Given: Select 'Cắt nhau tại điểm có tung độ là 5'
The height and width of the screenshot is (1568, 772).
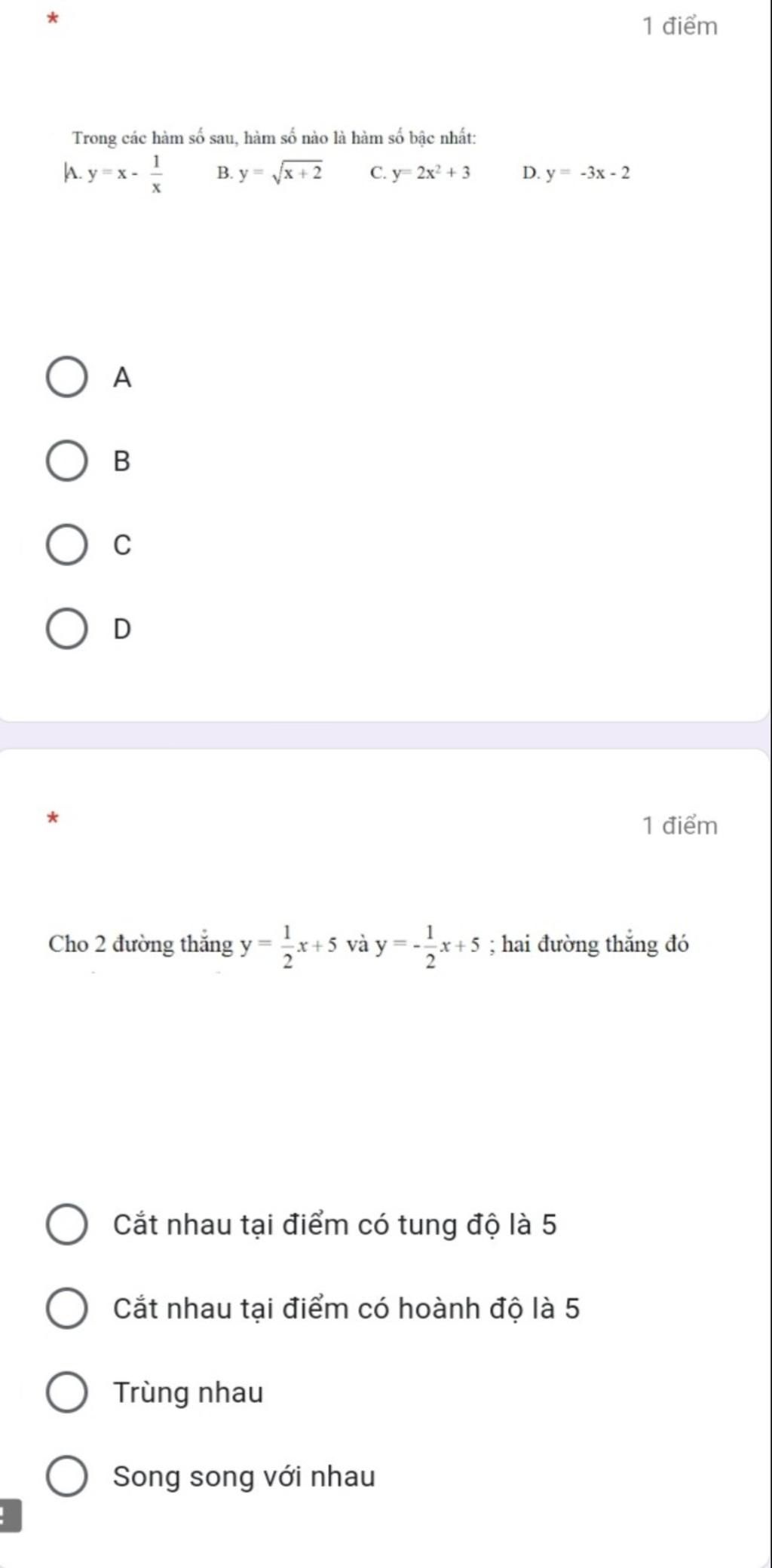Looking at the screenshot, I should [66, 1225].
